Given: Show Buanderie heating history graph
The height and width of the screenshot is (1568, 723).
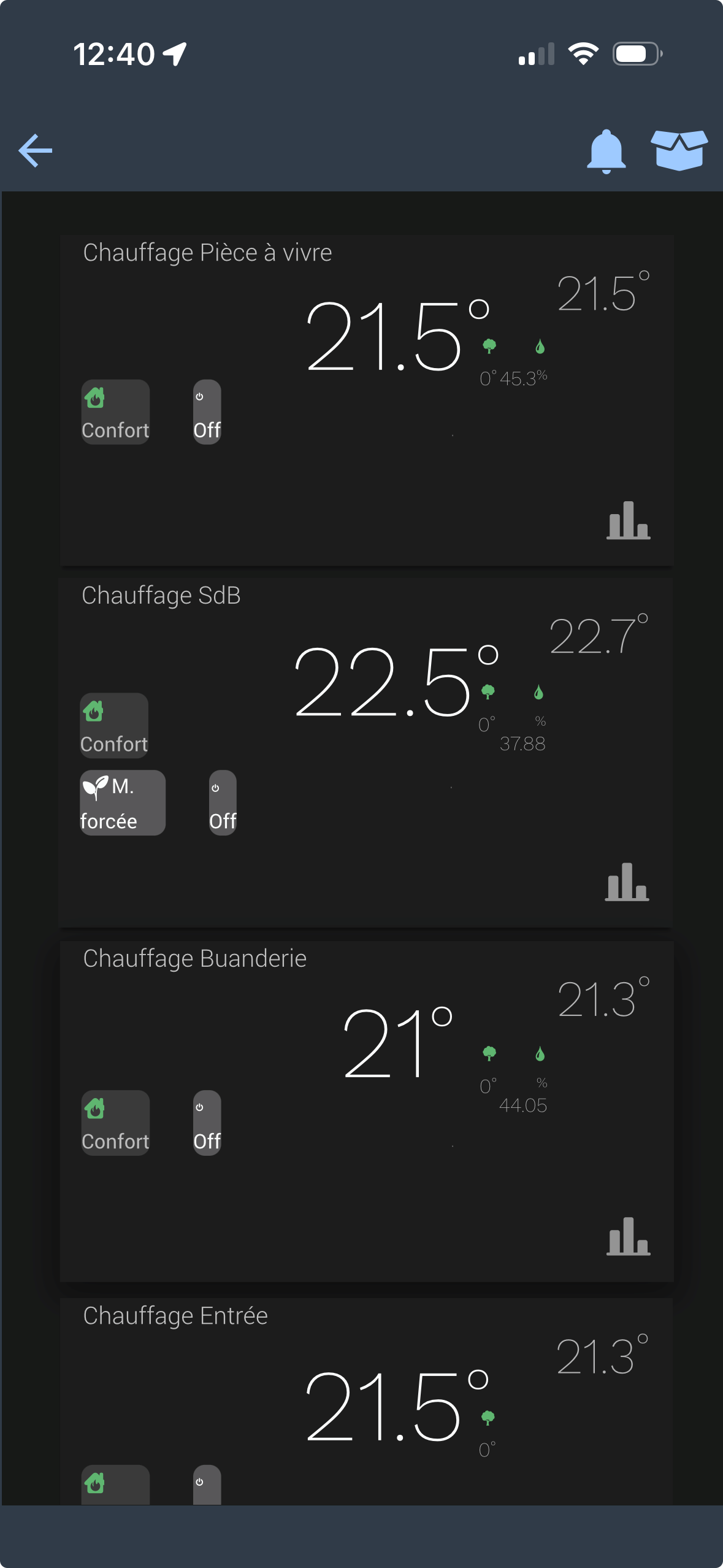Looking at the screenshot, I should (x=628, y=1237).
